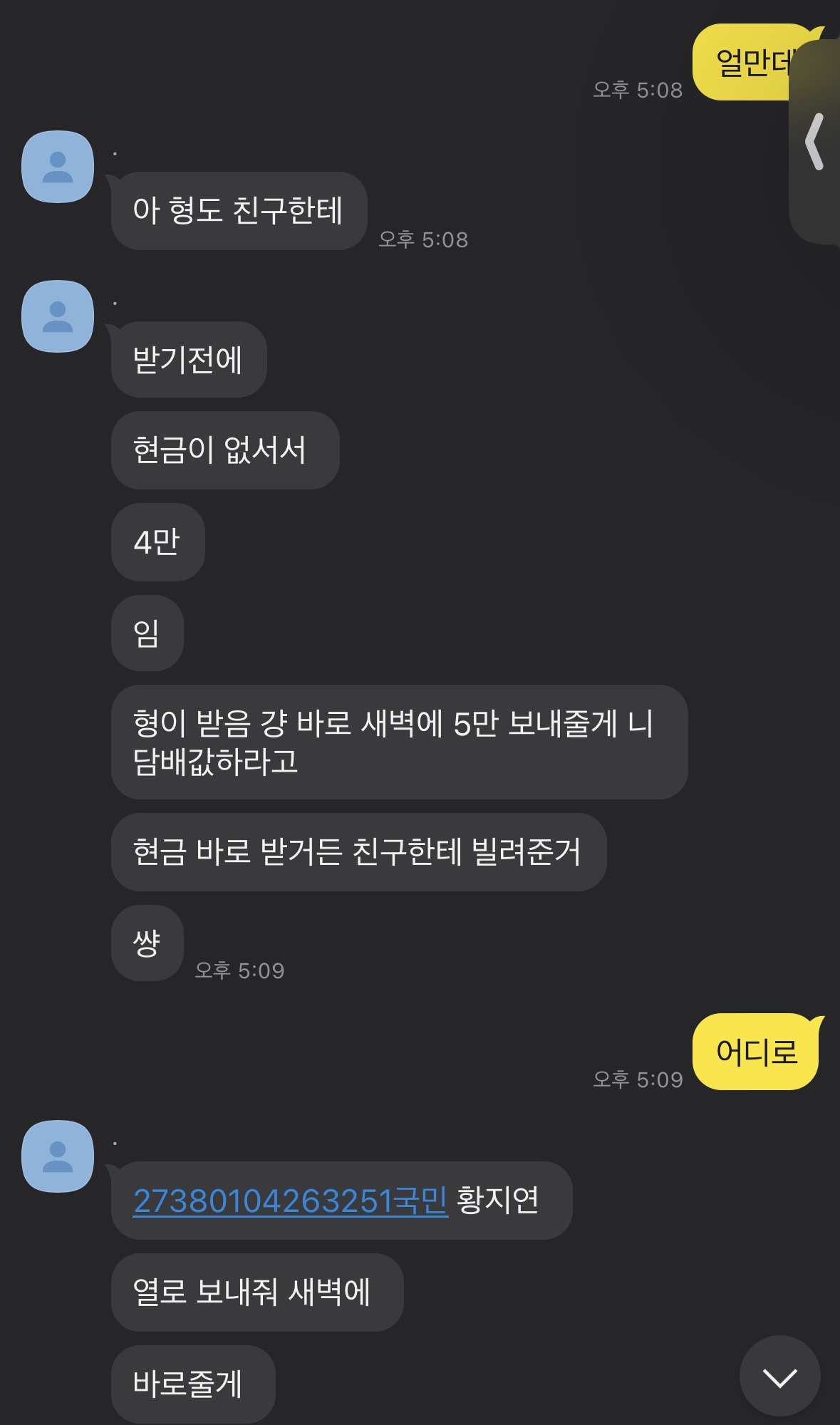The image size is (840, 1425).
Task: Open the side panel handle arrow
Action: [814, 142]
